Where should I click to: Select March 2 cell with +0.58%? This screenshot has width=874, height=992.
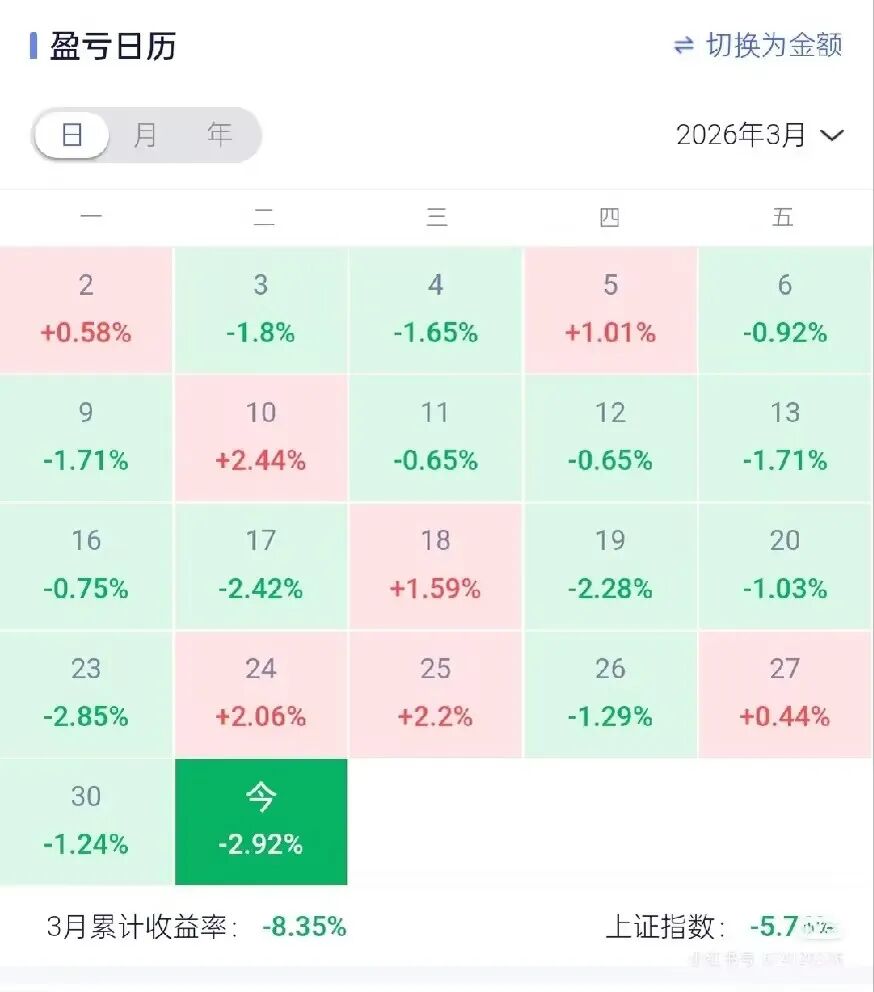86,310
